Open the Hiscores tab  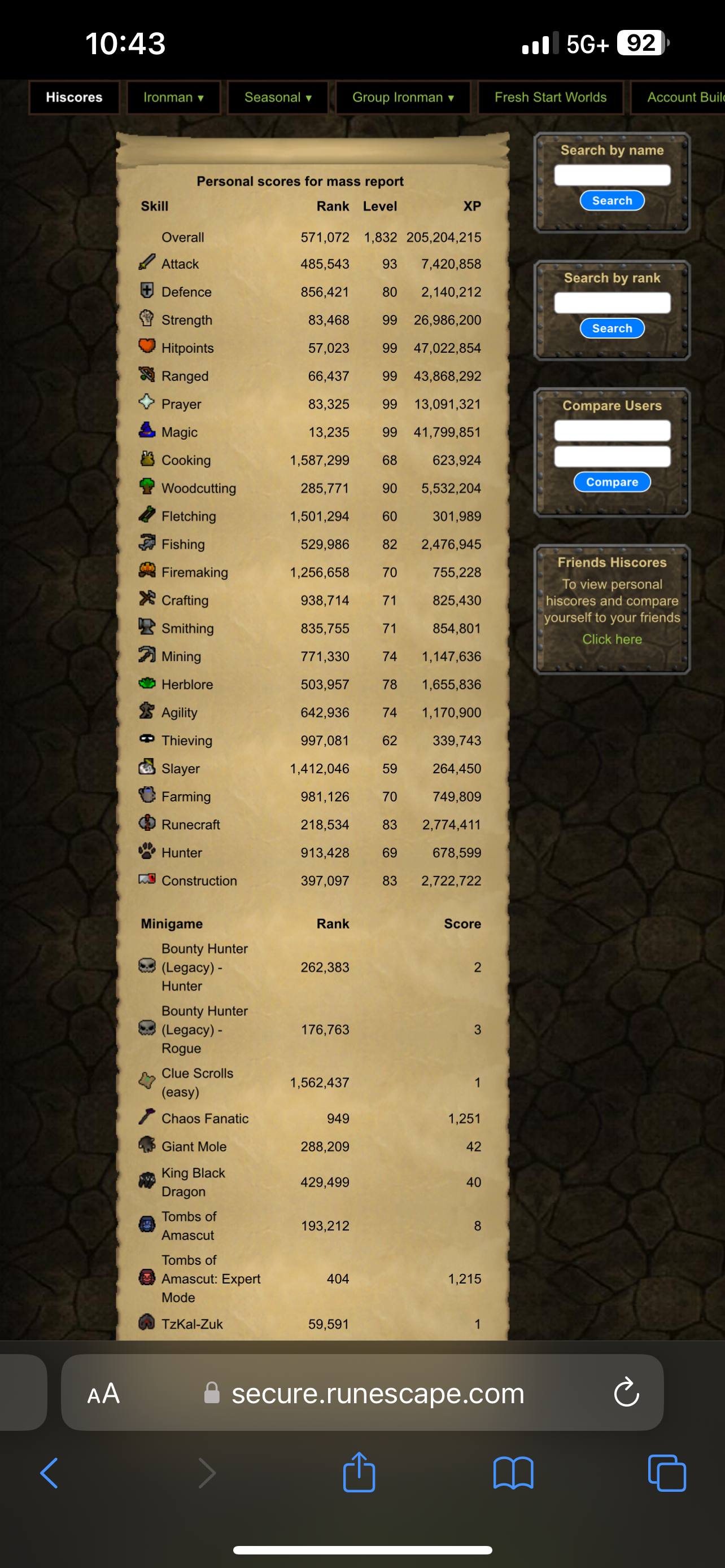click(73, 98)
